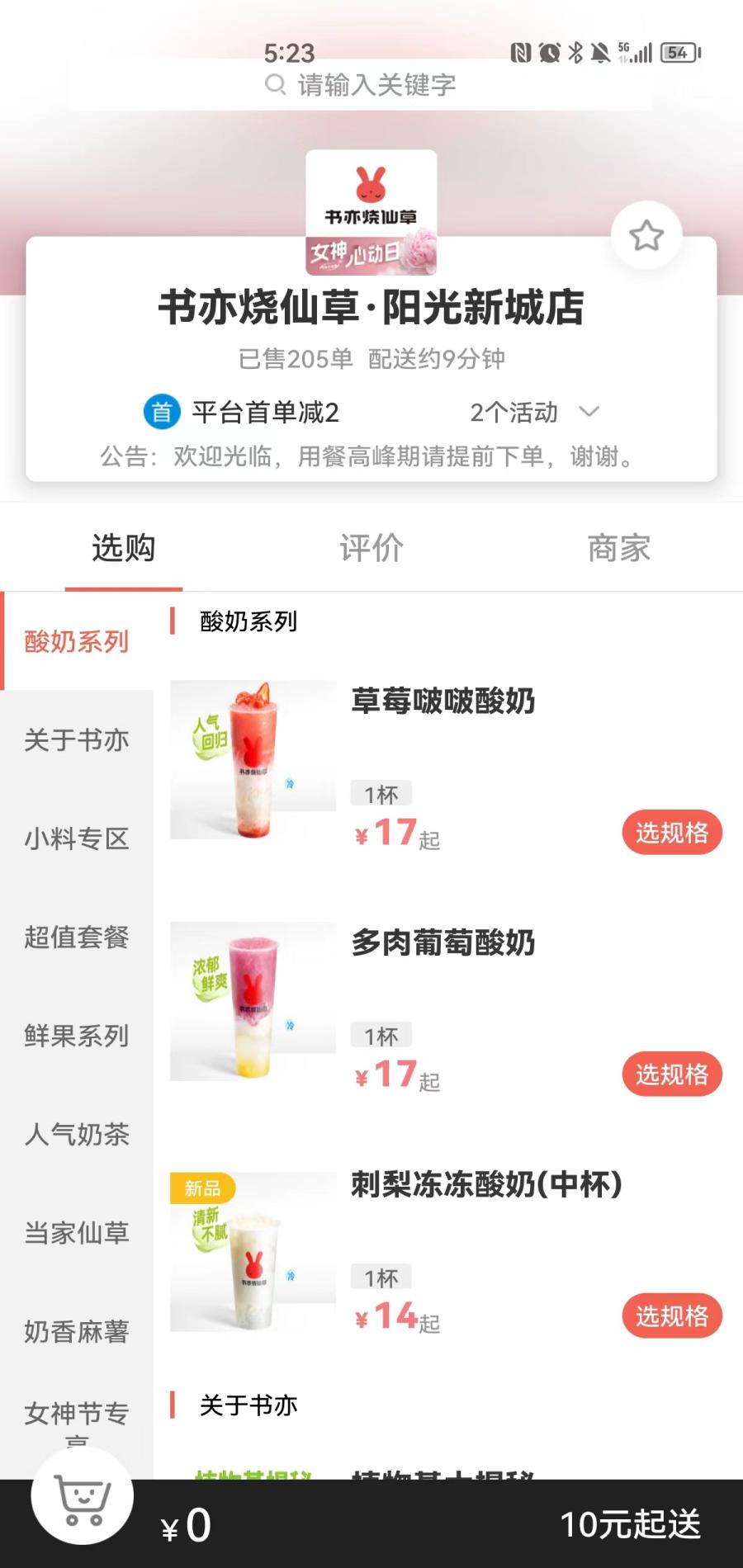Click the search magnifier icon
743x1568 pixels.
point(274,85)
